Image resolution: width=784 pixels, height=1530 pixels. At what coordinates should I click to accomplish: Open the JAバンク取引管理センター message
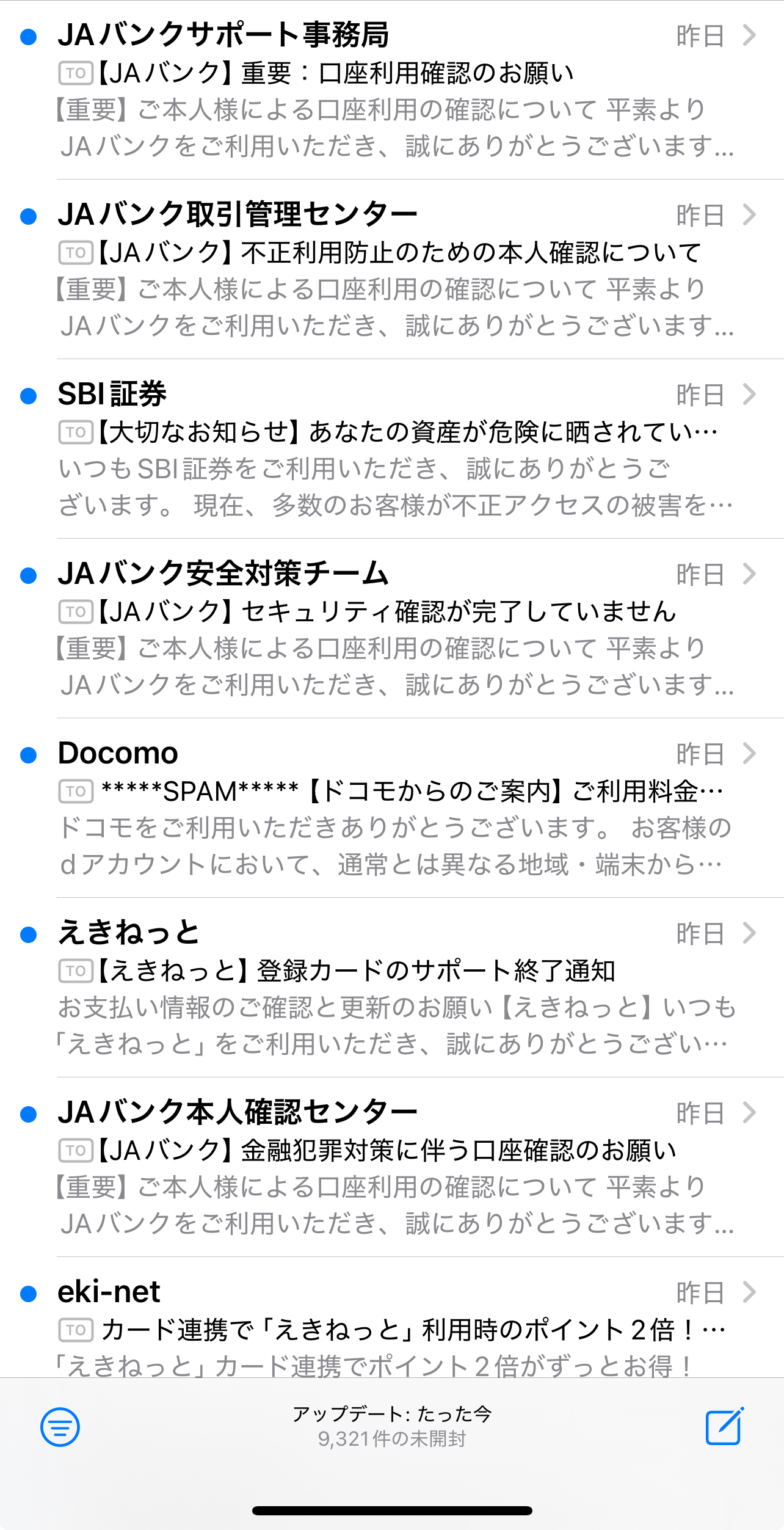pyautogui.click(x=392, y=269)
